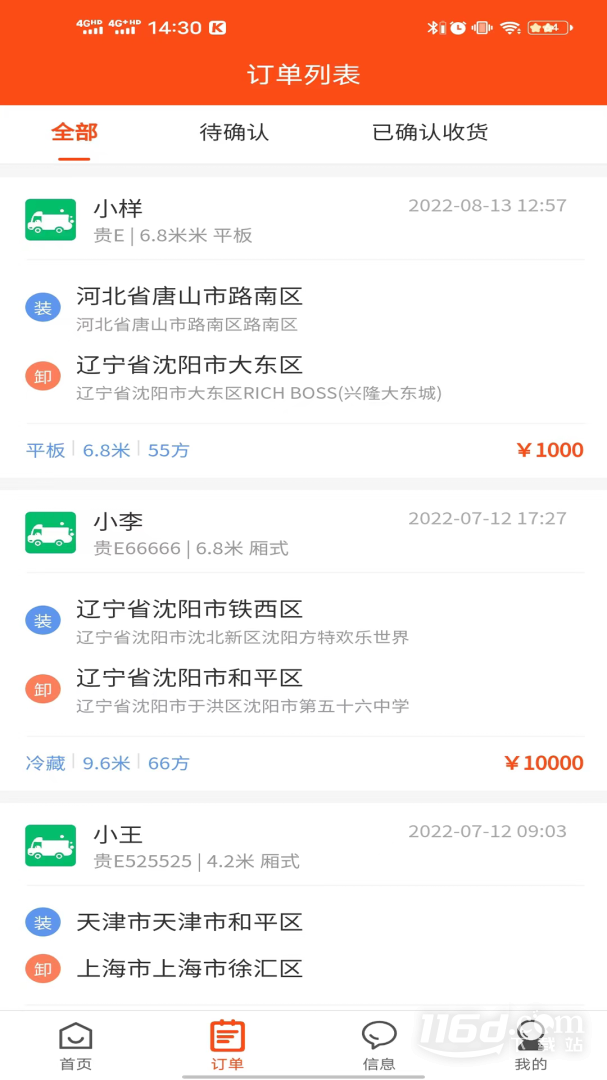Open the 信息 messages tab
607x1080 pixels.
379,1046
